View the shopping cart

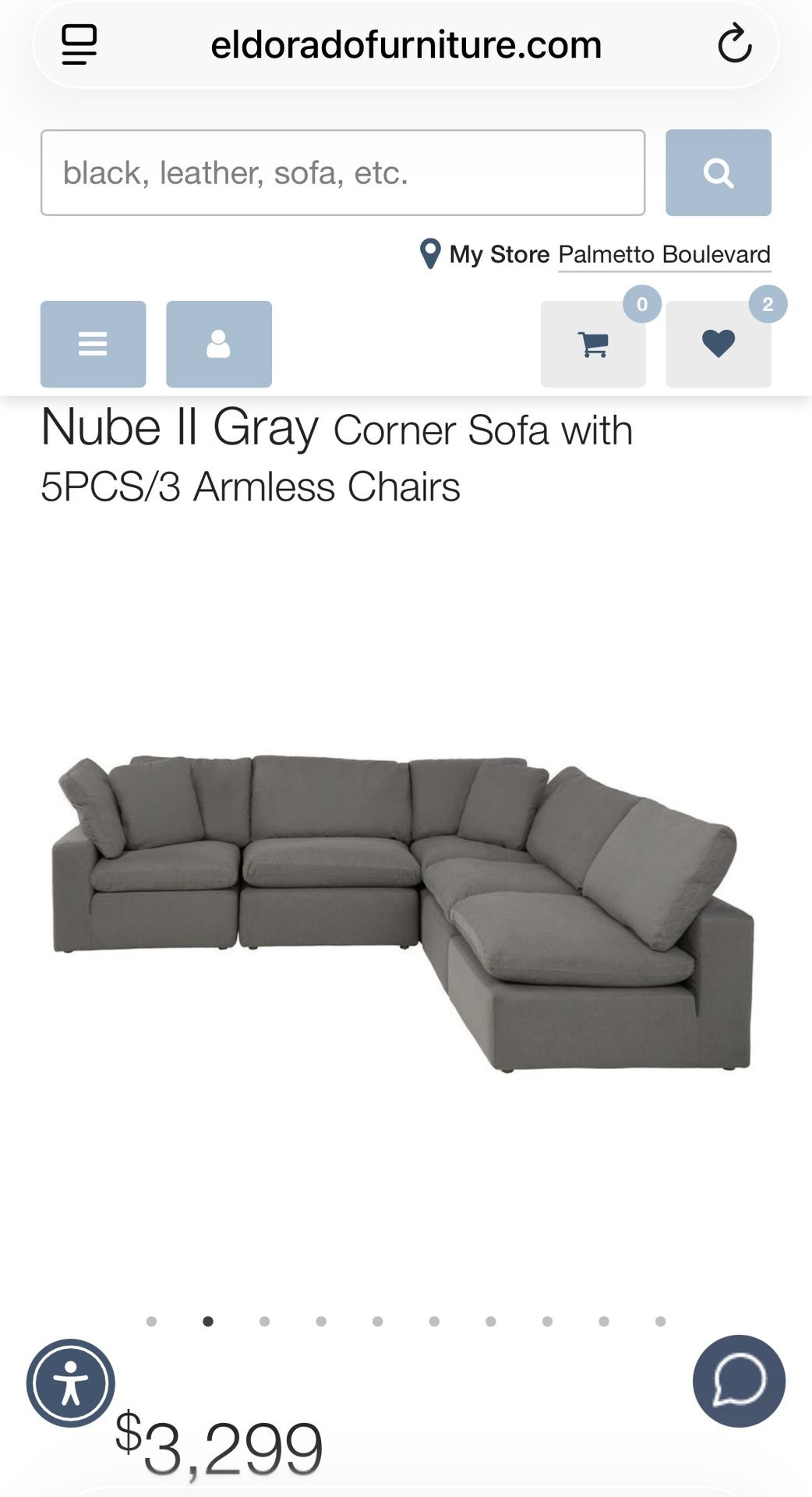click(x=593, y=344)
